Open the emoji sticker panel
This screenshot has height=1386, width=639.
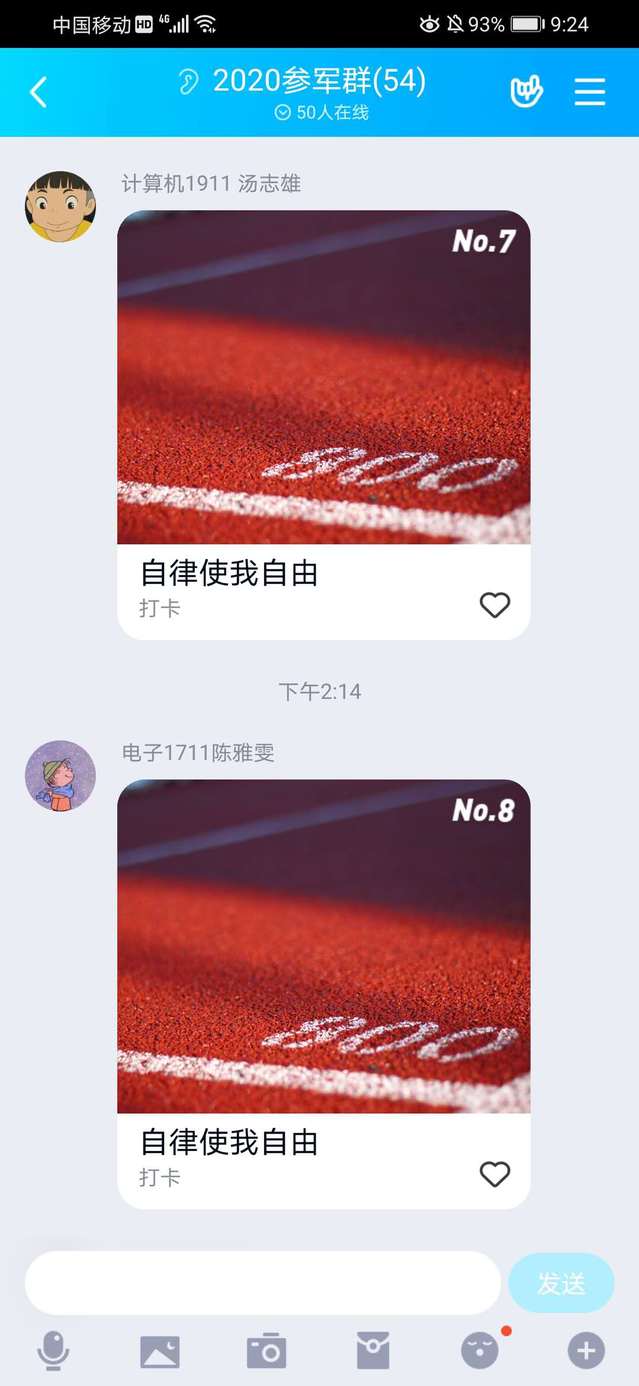click(x=480, y=1351)
